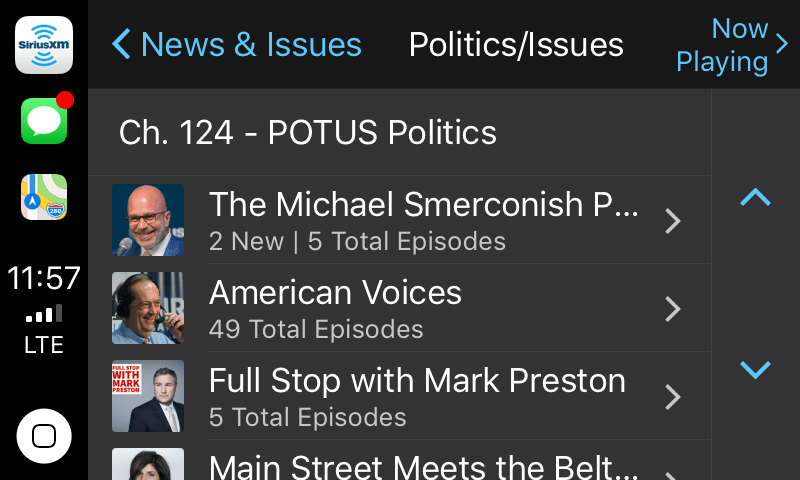
Task: Tap the down arrow to page down
Action: [x=755, y=371]
